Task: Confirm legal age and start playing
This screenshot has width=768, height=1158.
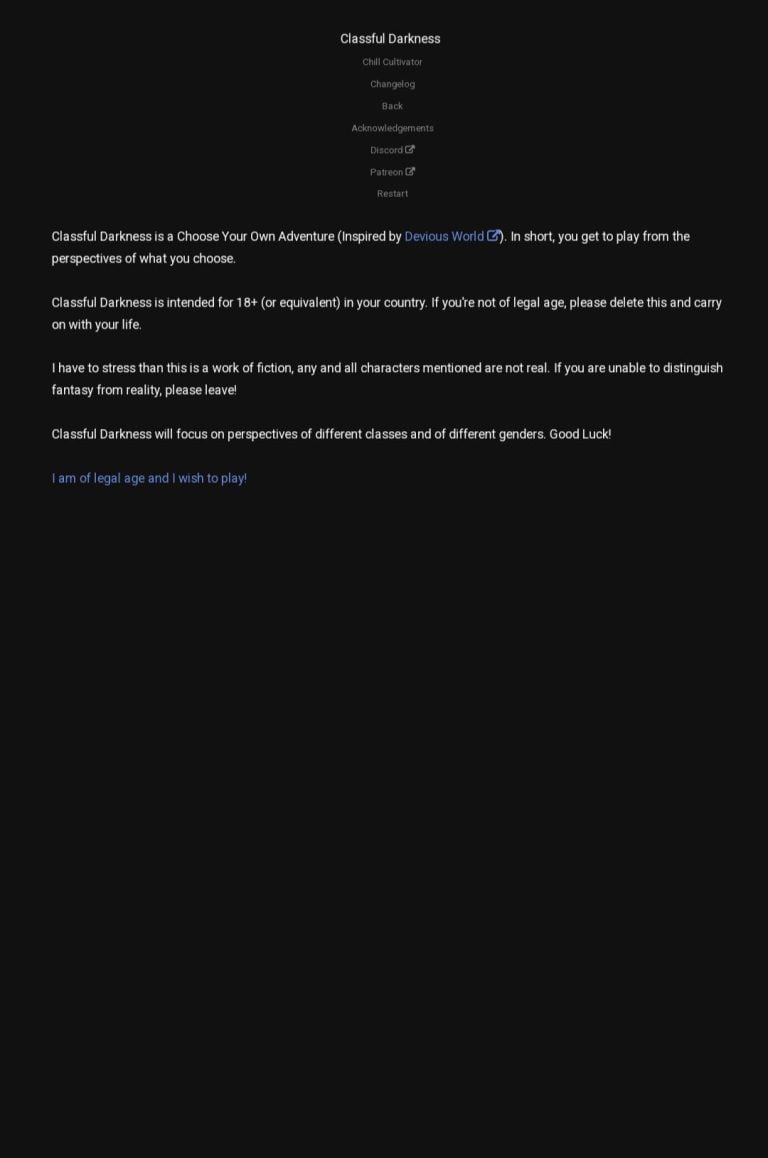Action: tap(149, 479)
